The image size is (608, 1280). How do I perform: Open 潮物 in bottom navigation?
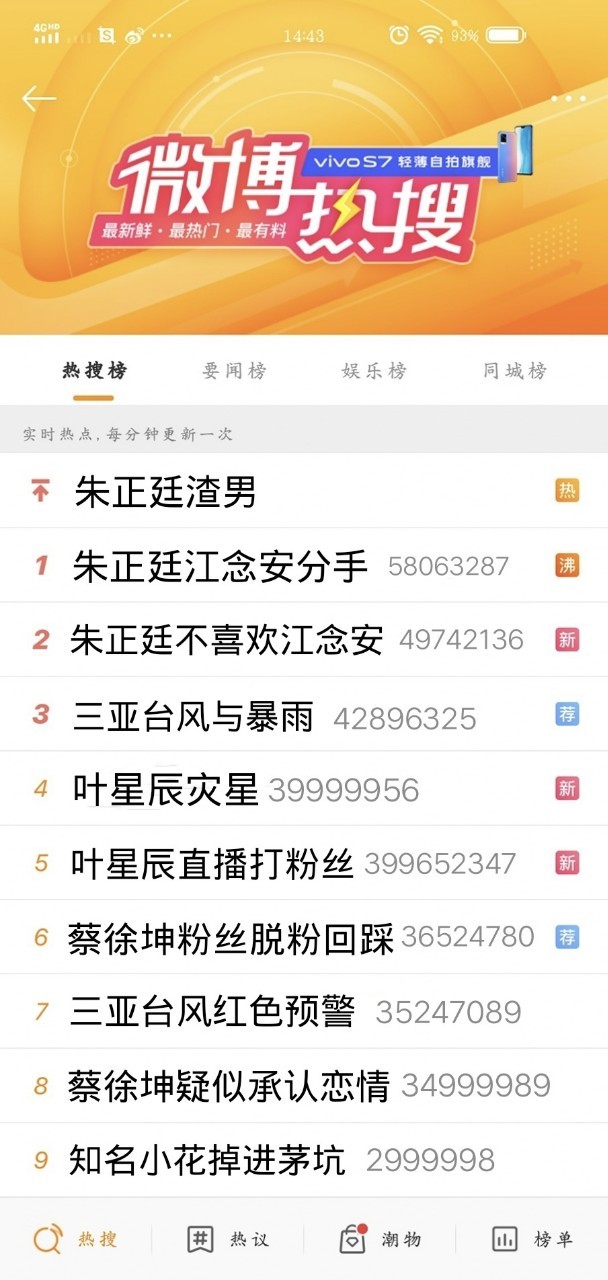(x=380, y=1240)
